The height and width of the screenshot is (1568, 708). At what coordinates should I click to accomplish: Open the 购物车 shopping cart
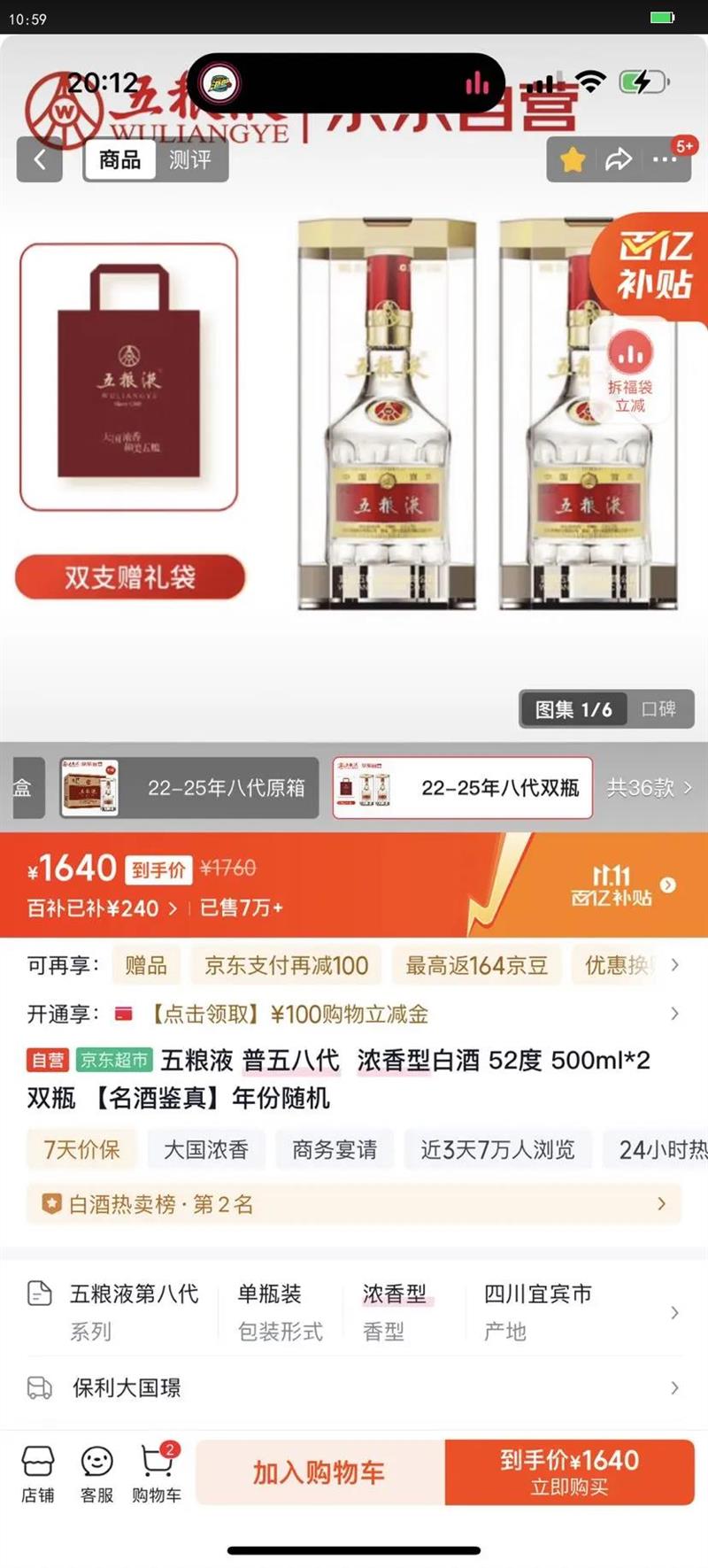157,1474
